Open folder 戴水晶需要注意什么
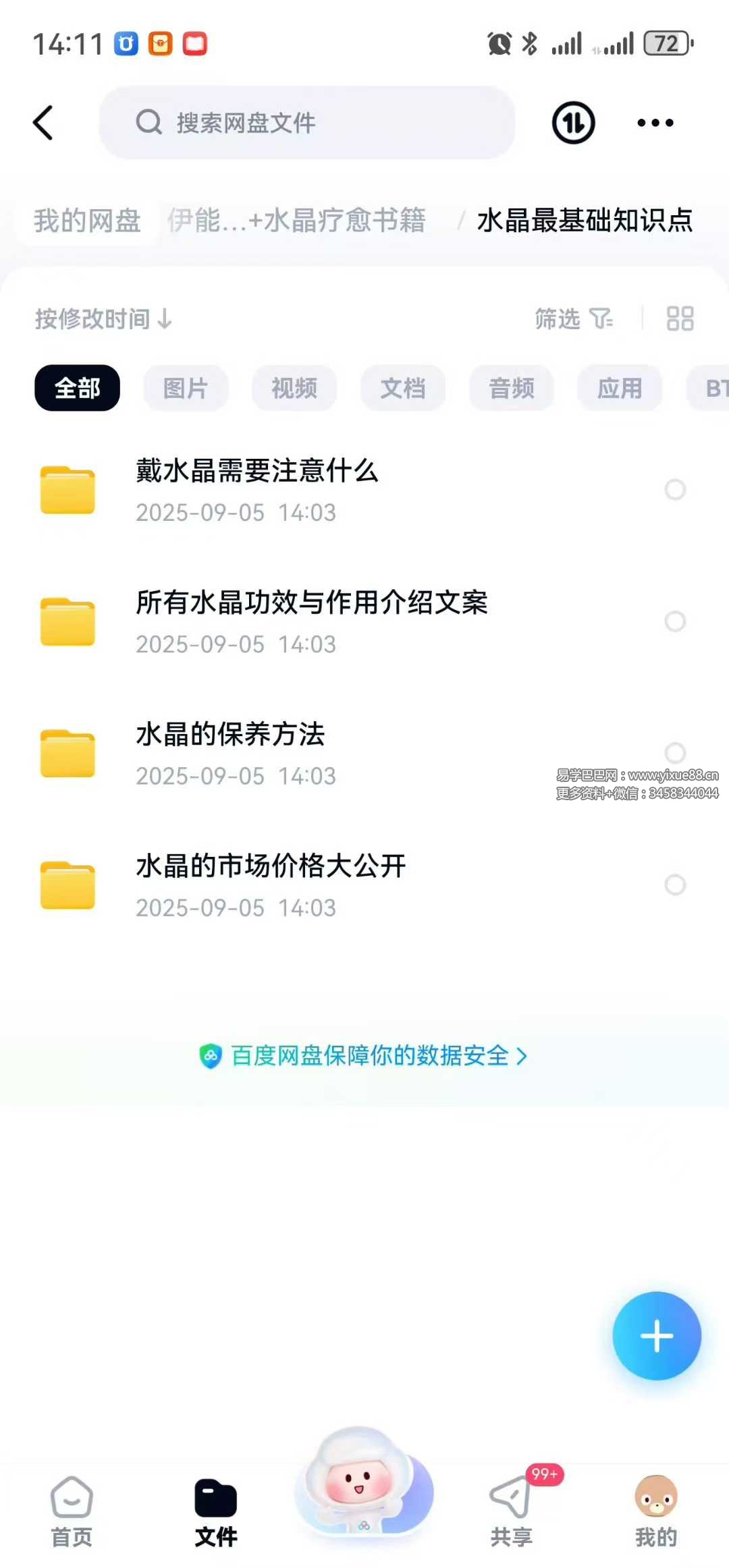729x1568 pixels. (x=256, y=490)
